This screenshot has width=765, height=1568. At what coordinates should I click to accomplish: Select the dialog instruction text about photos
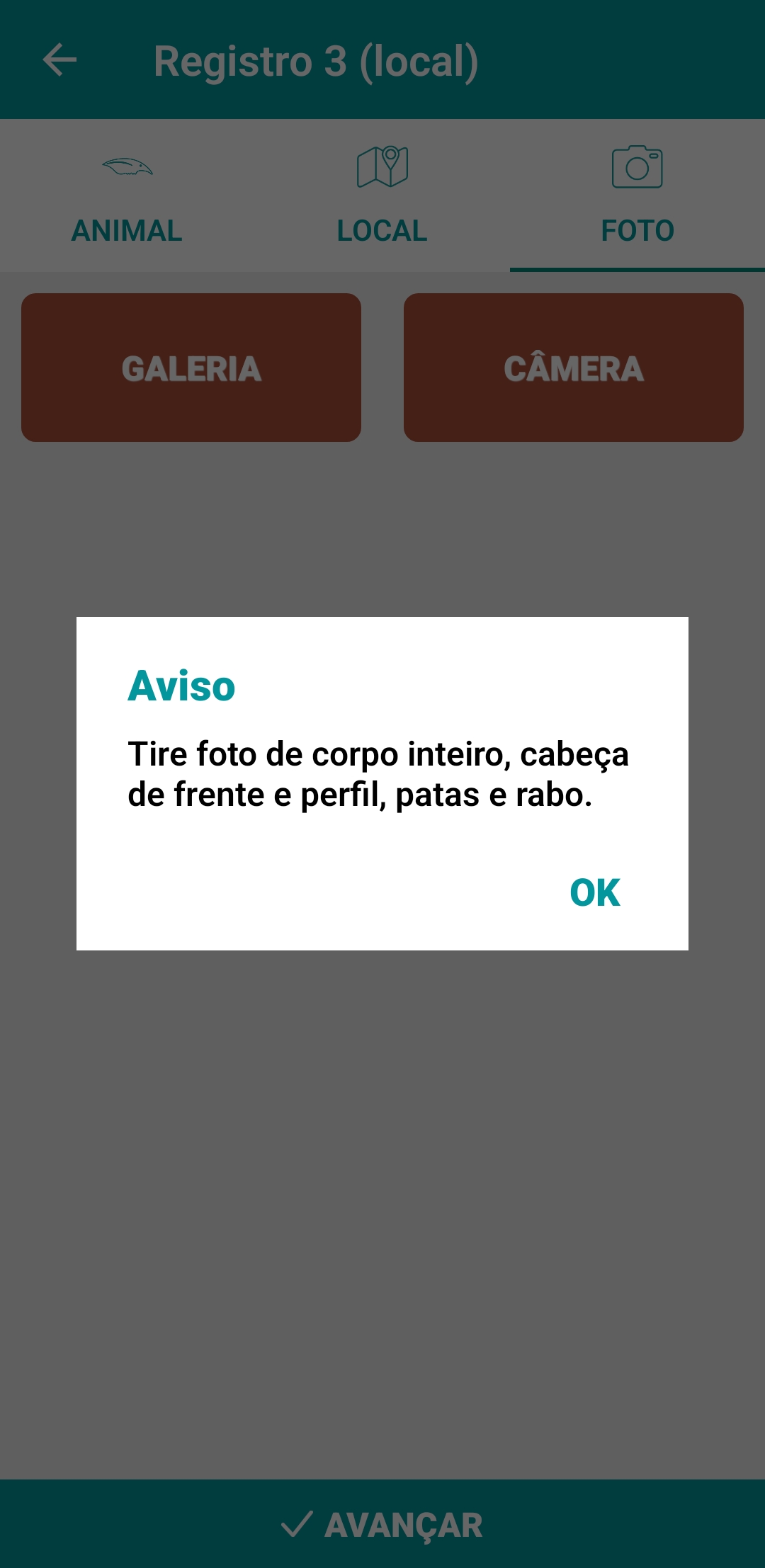(380, 776)
